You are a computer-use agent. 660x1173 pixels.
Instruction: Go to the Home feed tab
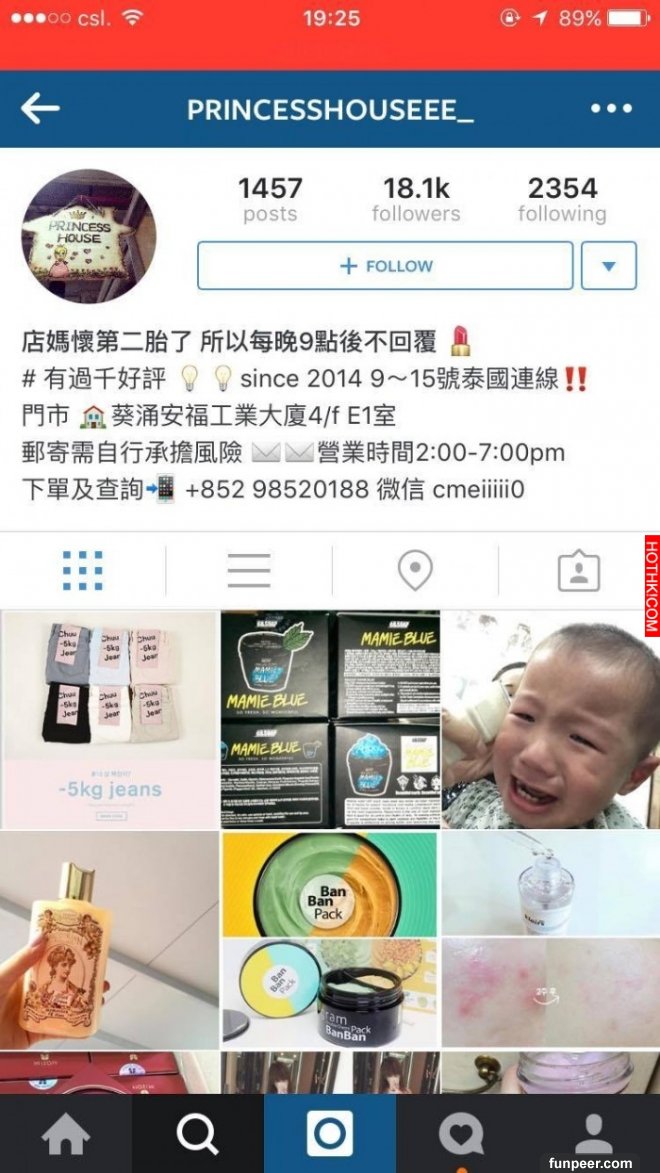pos(65,1135)
